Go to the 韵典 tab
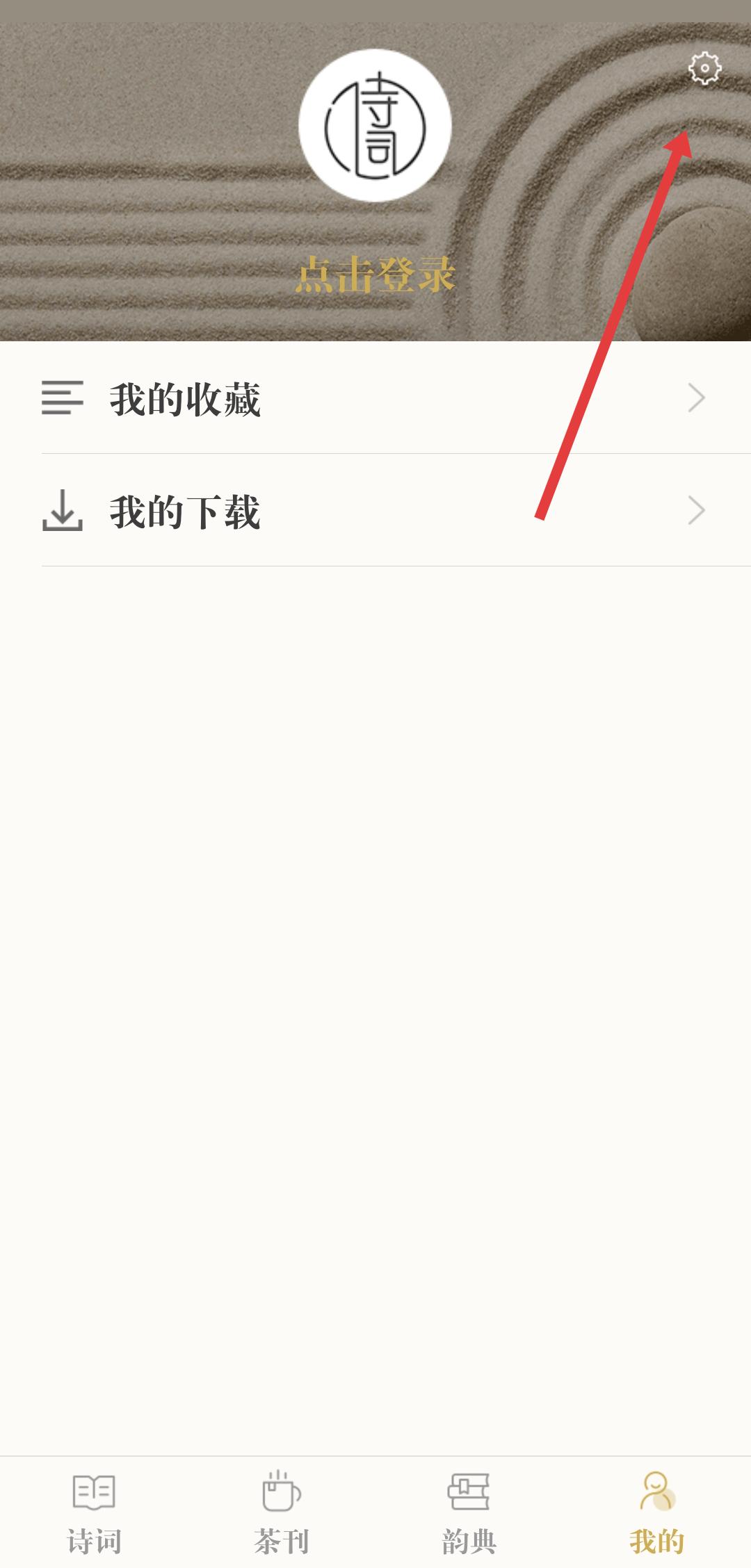 (x=469, y=1508)
